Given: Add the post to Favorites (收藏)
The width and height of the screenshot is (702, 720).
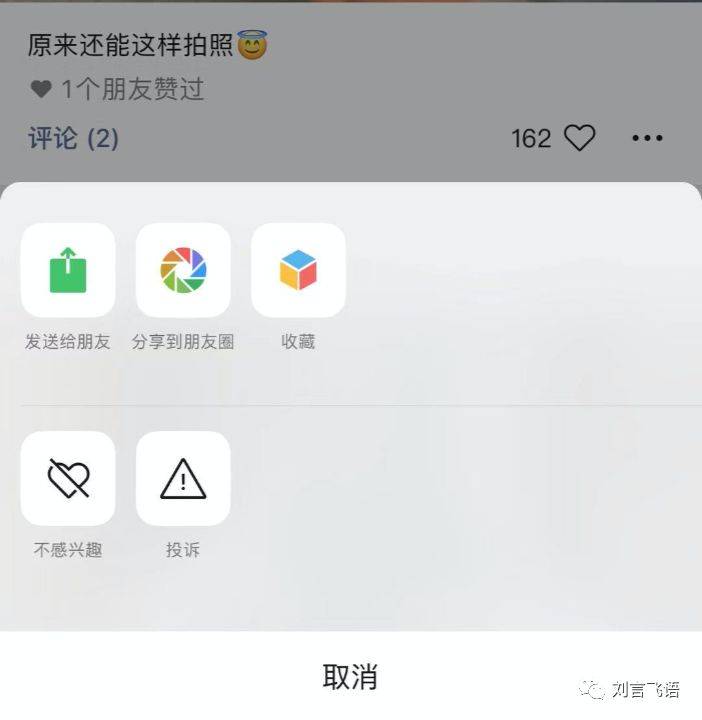Looking at the screenshot, I should [298, 270].
